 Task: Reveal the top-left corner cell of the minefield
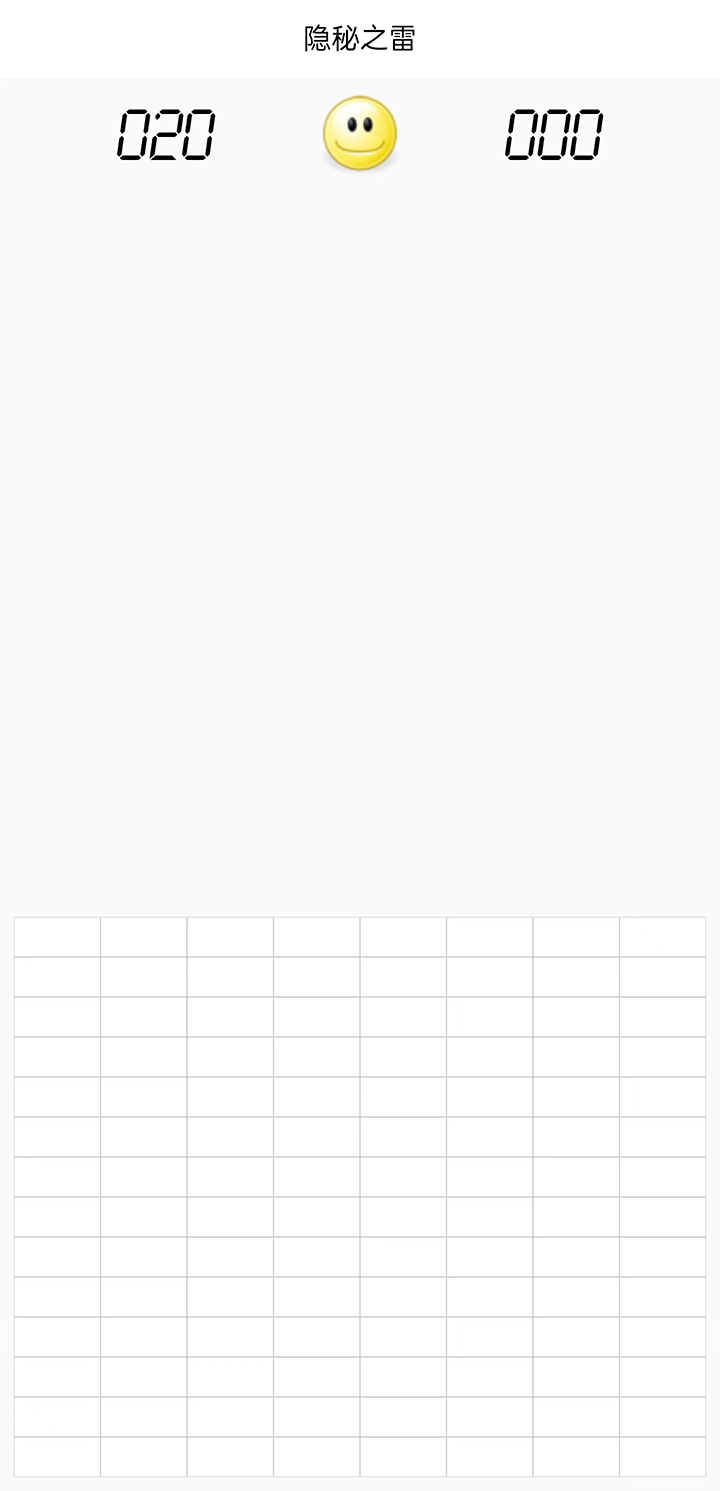(x=57, y=937)
